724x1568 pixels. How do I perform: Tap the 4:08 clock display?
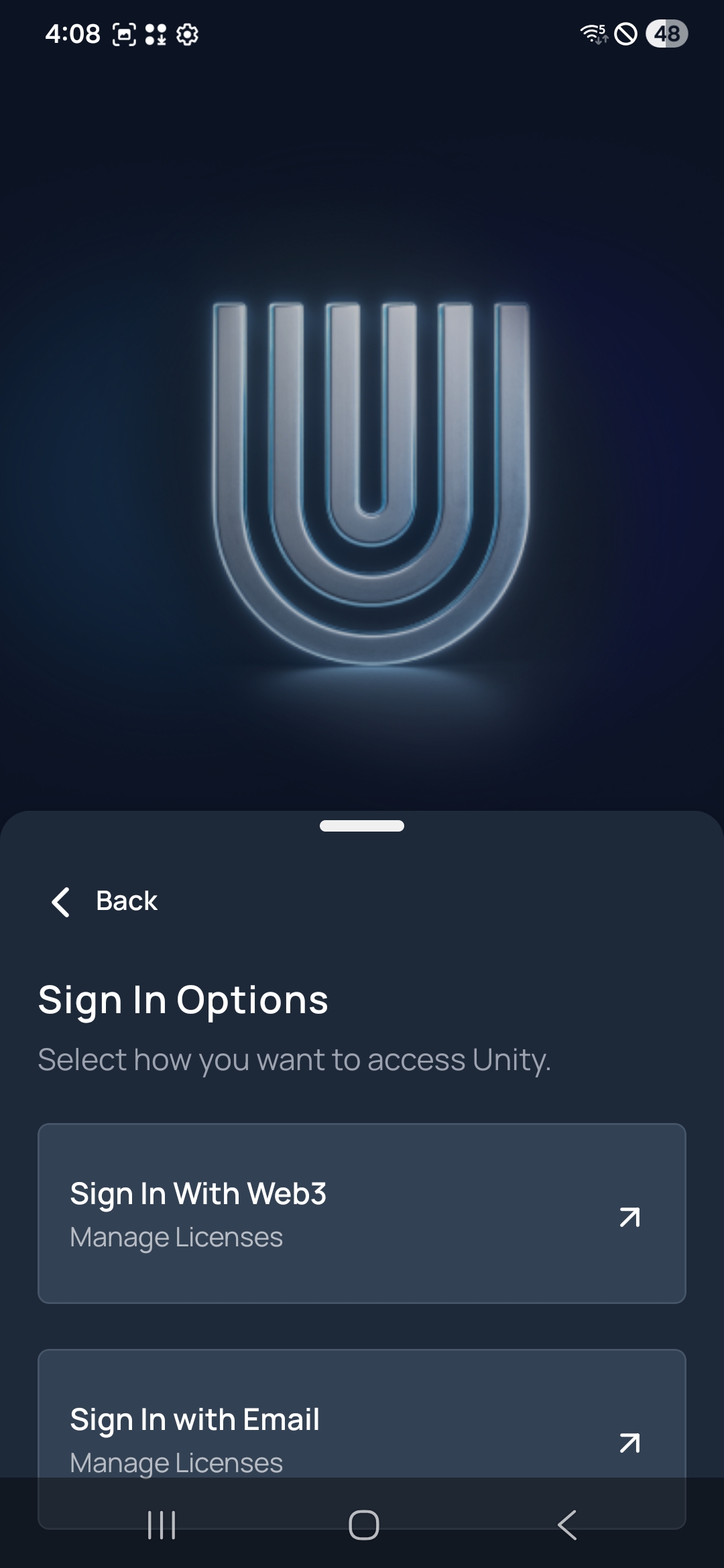tap(72, 34)
